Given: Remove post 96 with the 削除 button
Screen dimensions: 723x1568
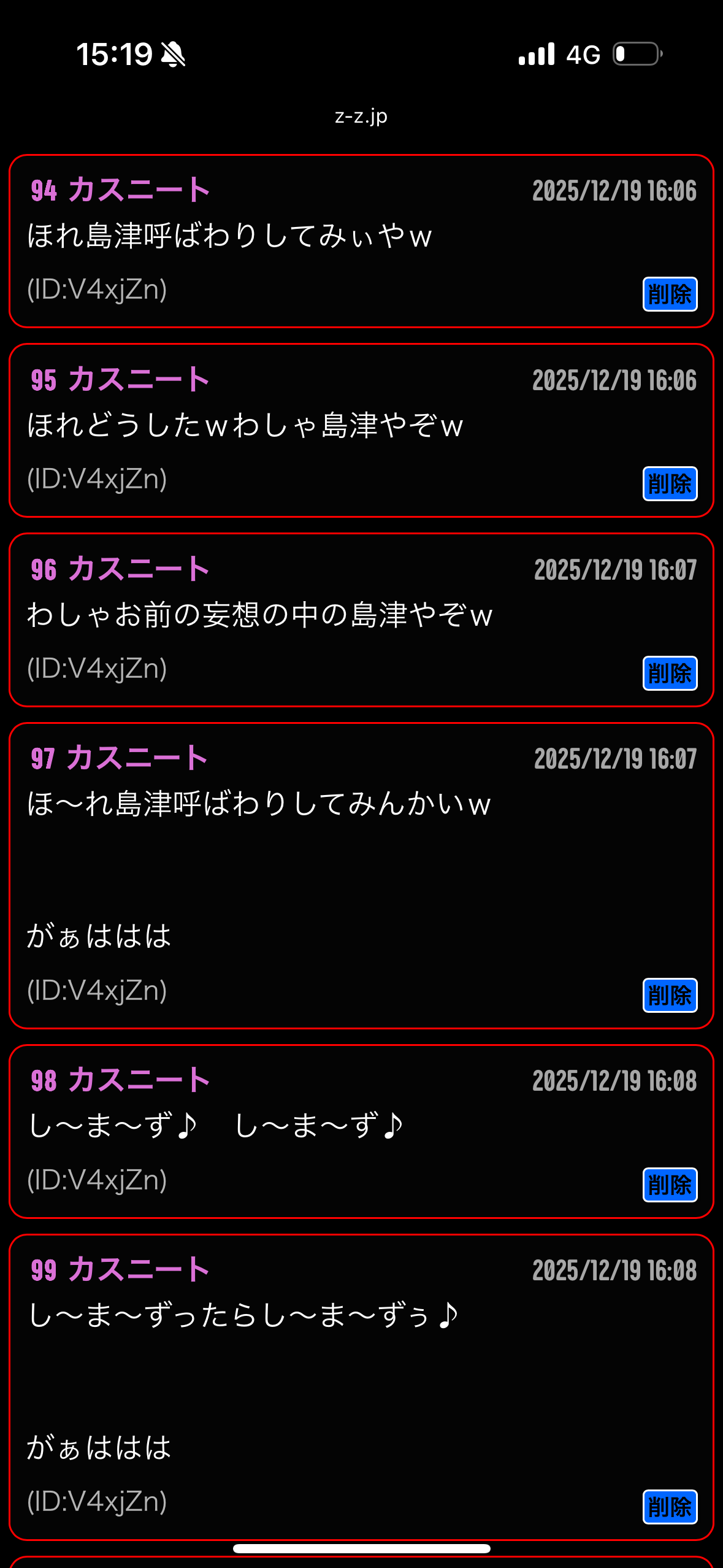Looking at the screenshot, I should pyautogui.click(x=670, y=674).
